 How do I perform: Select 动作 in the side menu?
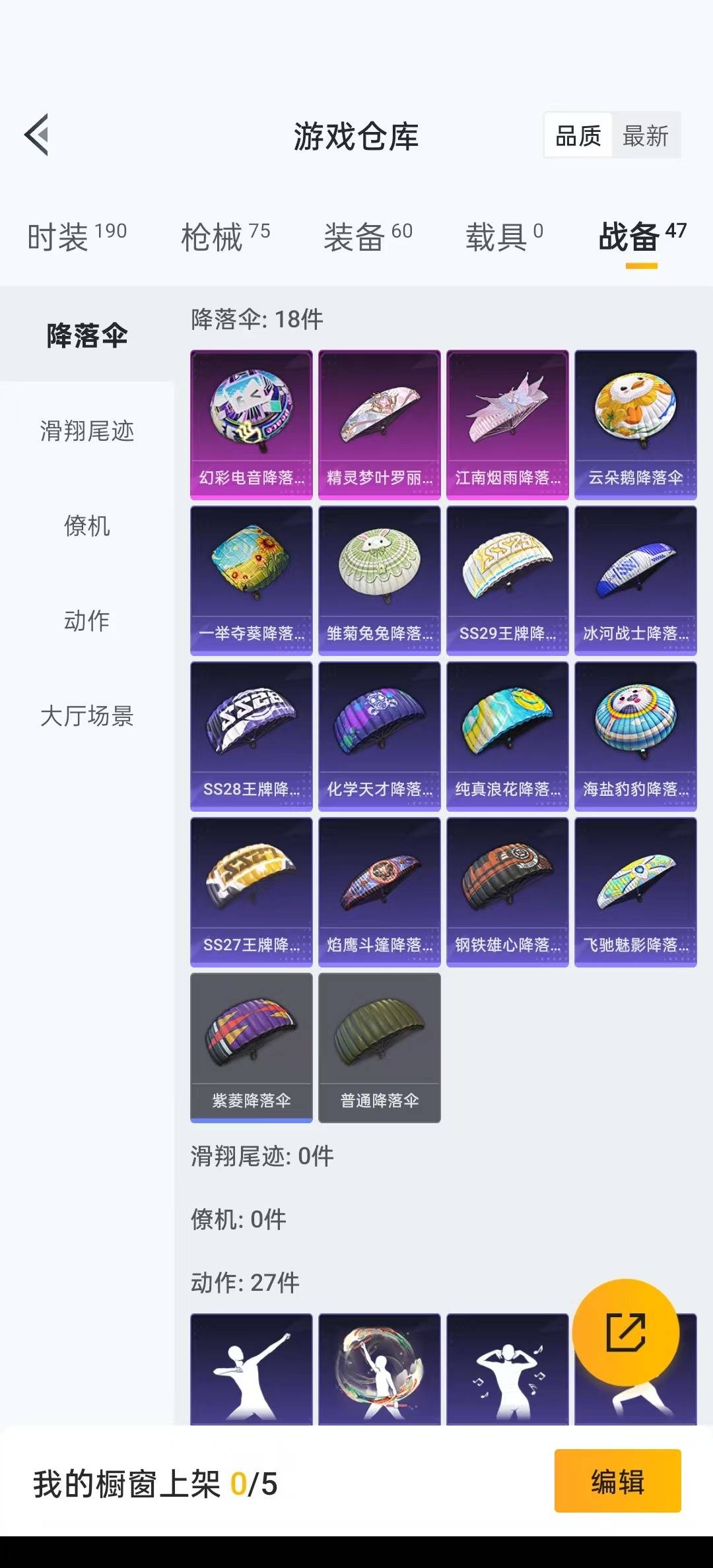tap(86, 621)
